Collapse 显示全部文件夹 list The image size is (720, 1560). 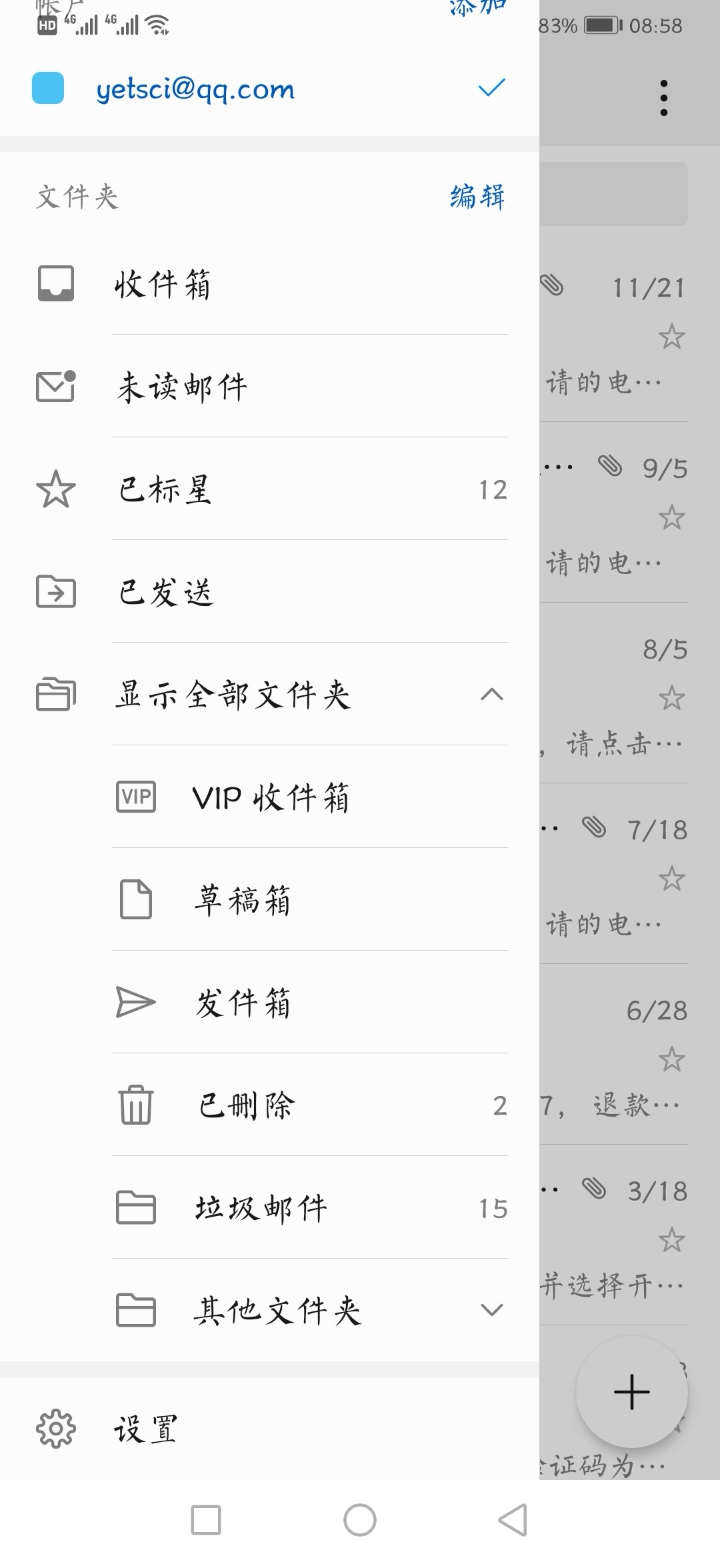pyautogui.click(x=491, y=695)
